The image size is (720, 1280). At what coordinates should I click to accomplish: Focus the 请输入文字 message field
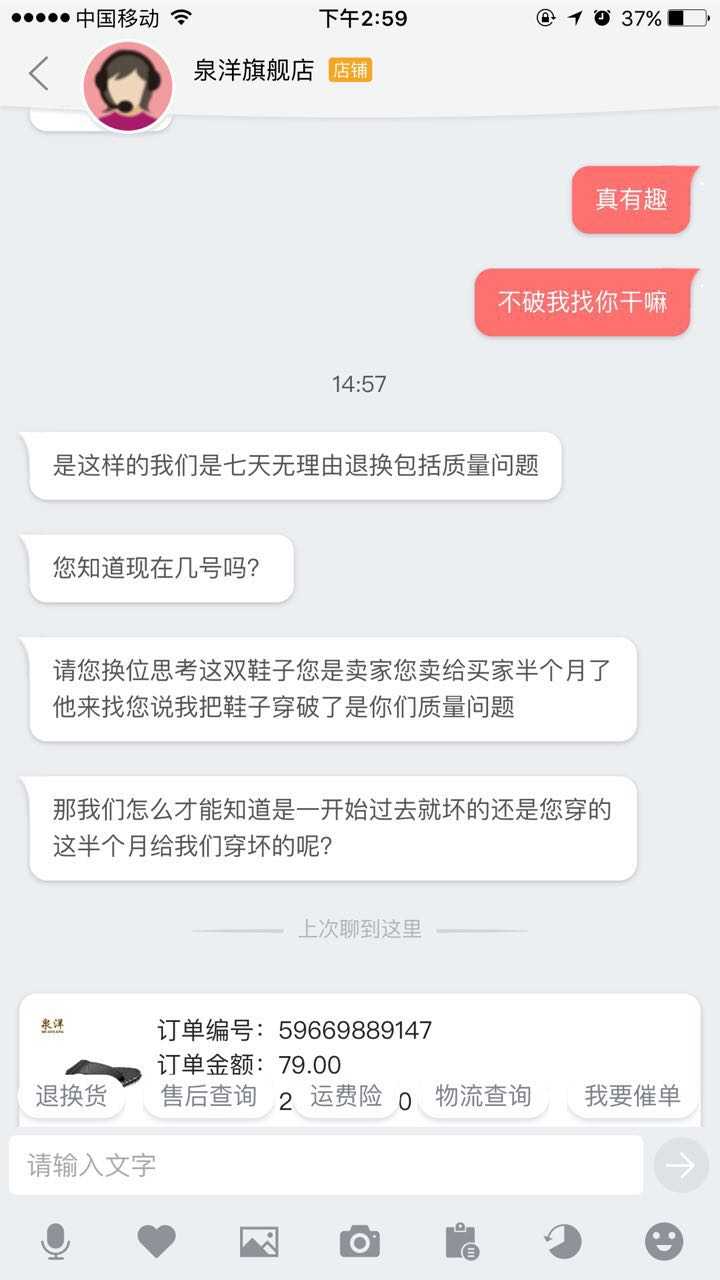pos(326,1165)
